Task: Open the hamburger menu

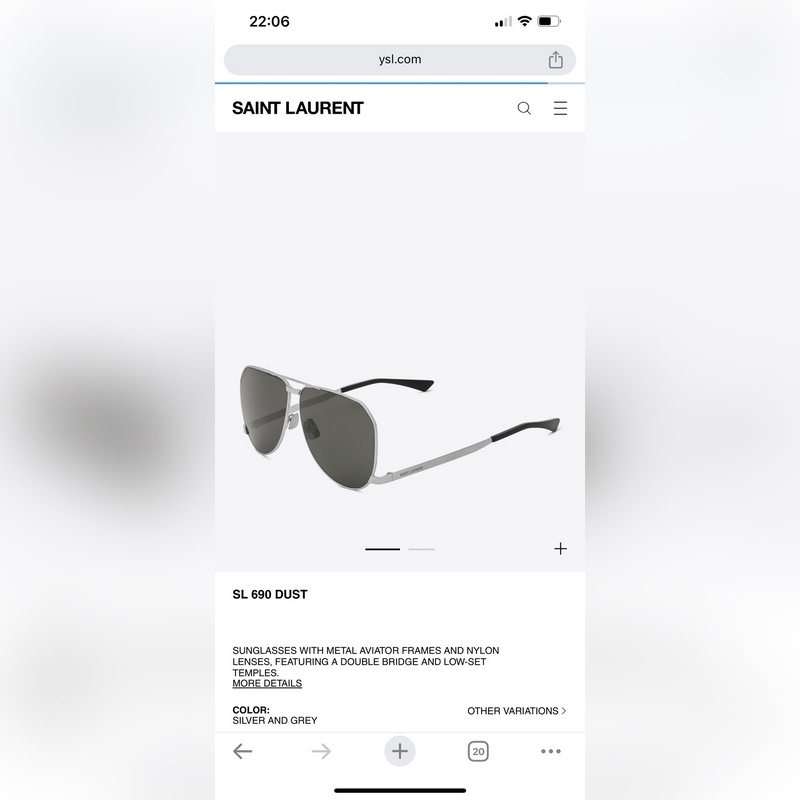Action: coord(560,108)
